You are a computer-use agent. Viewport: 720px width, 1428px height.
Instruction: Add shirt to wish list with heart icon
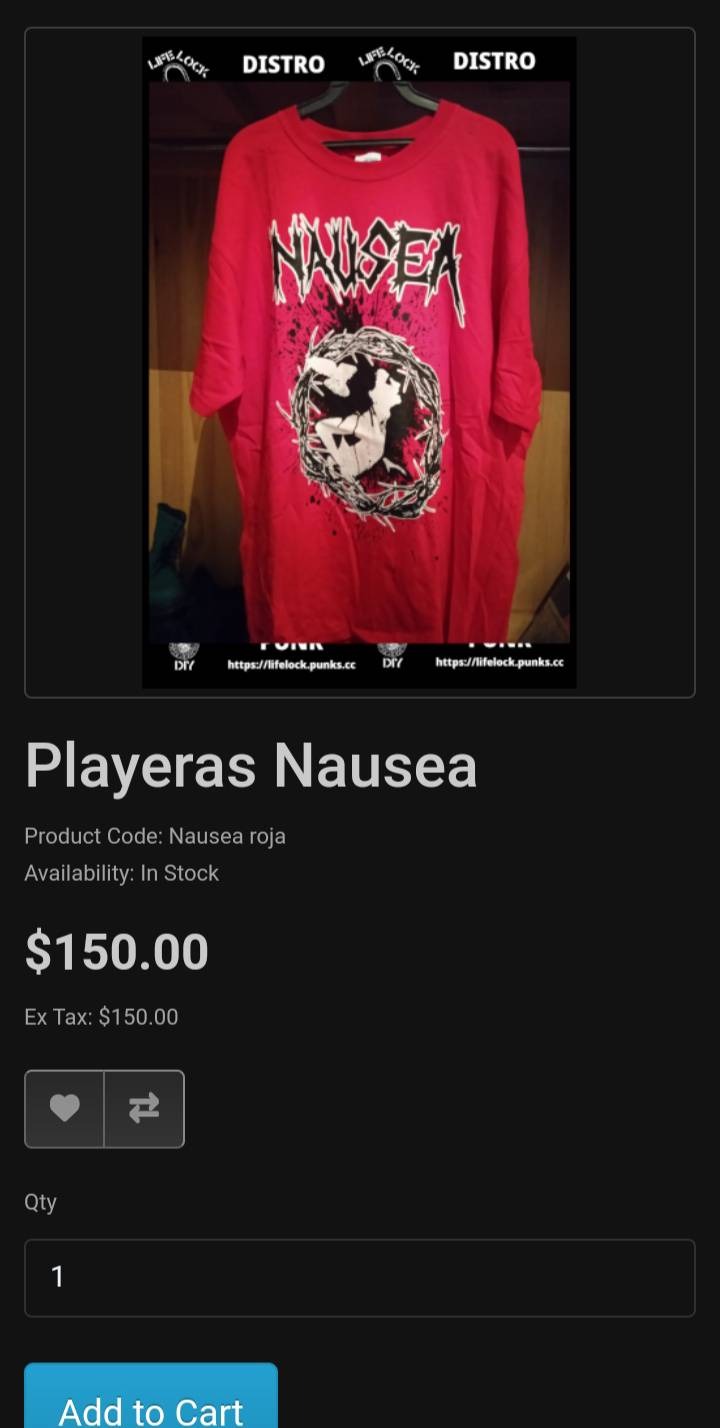point(64,1109)
